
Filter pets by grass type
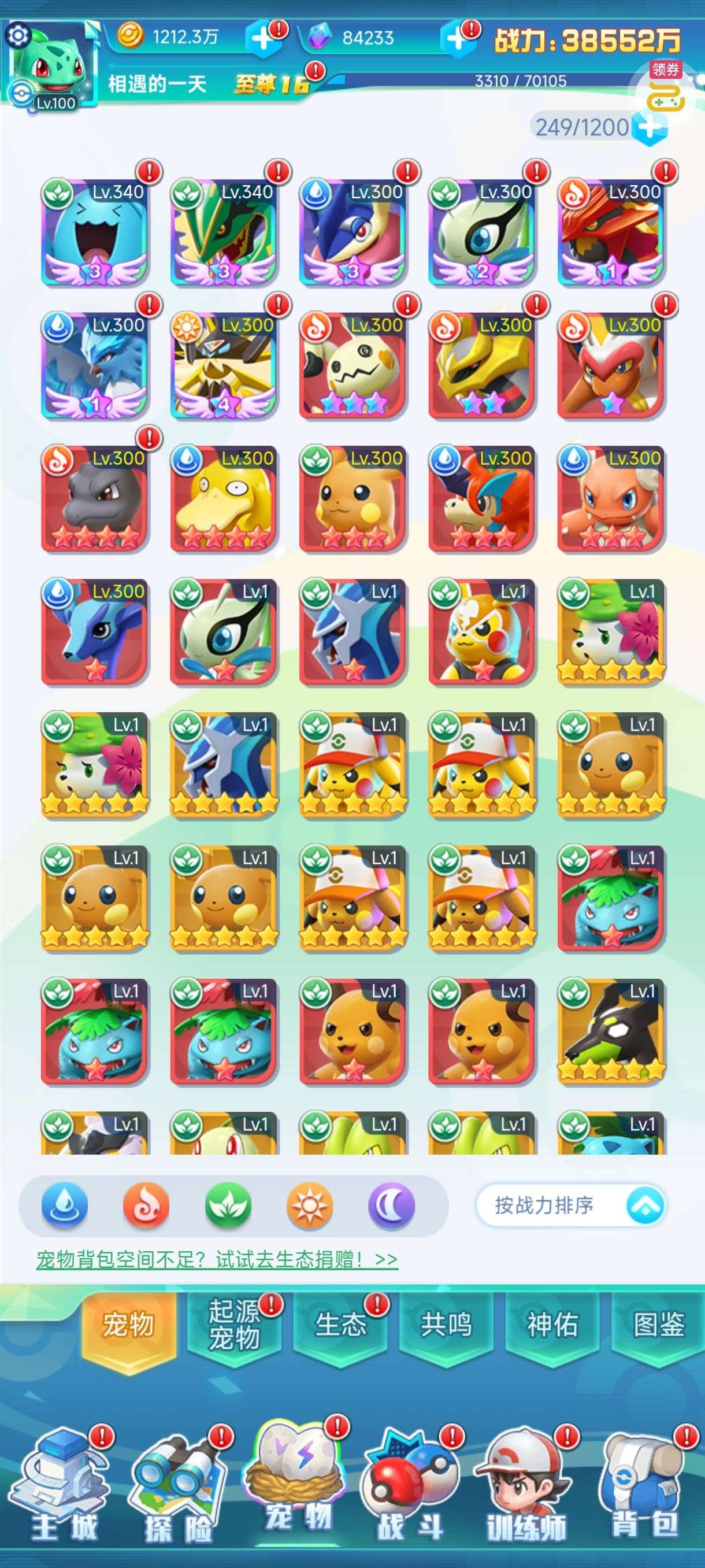pyautogui.click(x=228, y=1205)
